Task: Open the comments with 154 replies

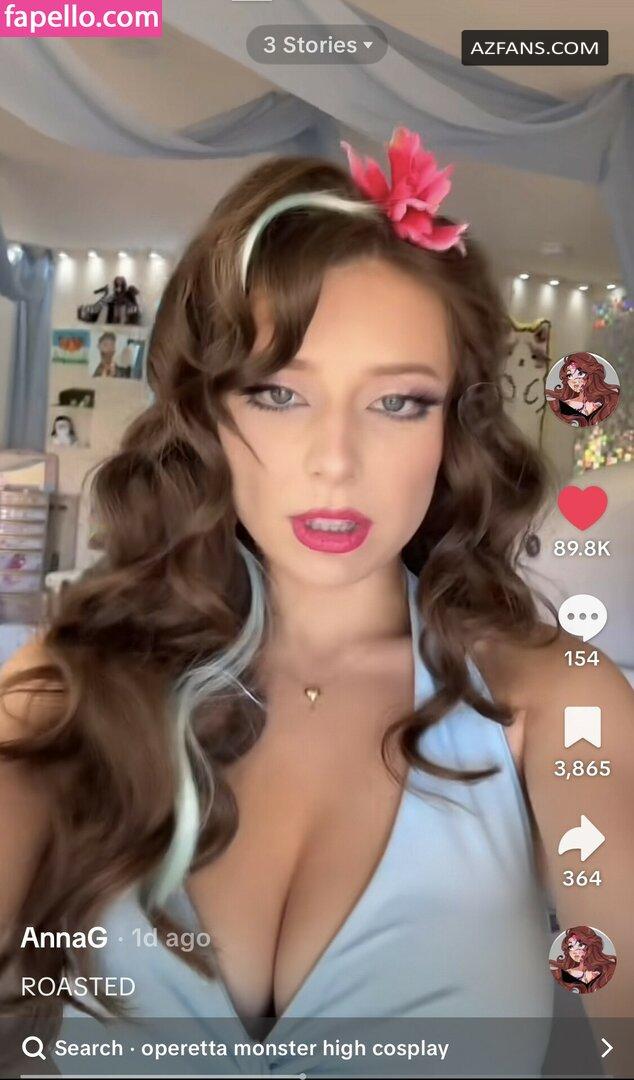Action: click(x=582, y=618)
